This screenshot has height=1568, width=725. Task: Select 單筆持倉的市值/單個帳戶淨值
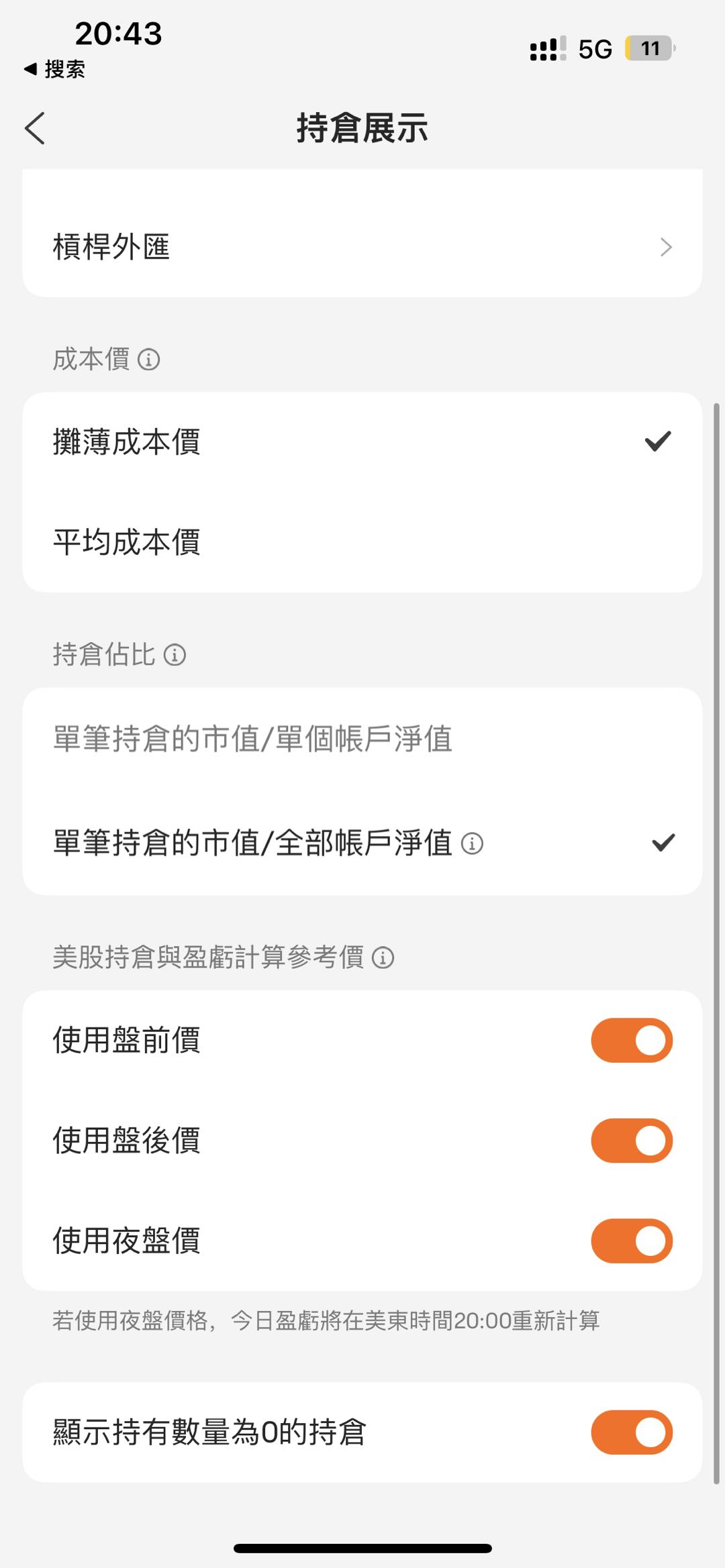362,739
